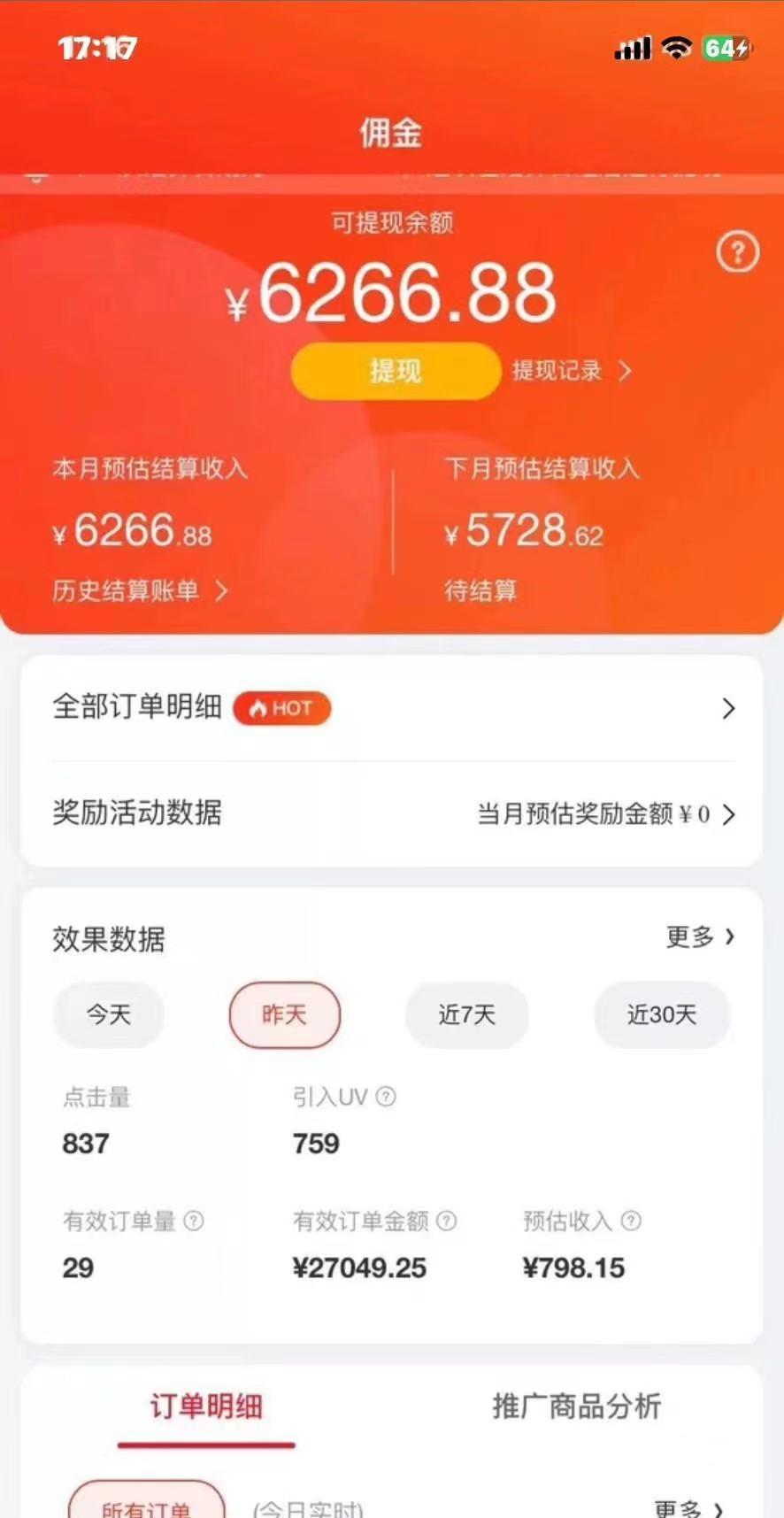The width and height of the screenshot is (784, 1518).
Task: Click the 有效订单量 info icon
Action: (x=193, y=1222)
